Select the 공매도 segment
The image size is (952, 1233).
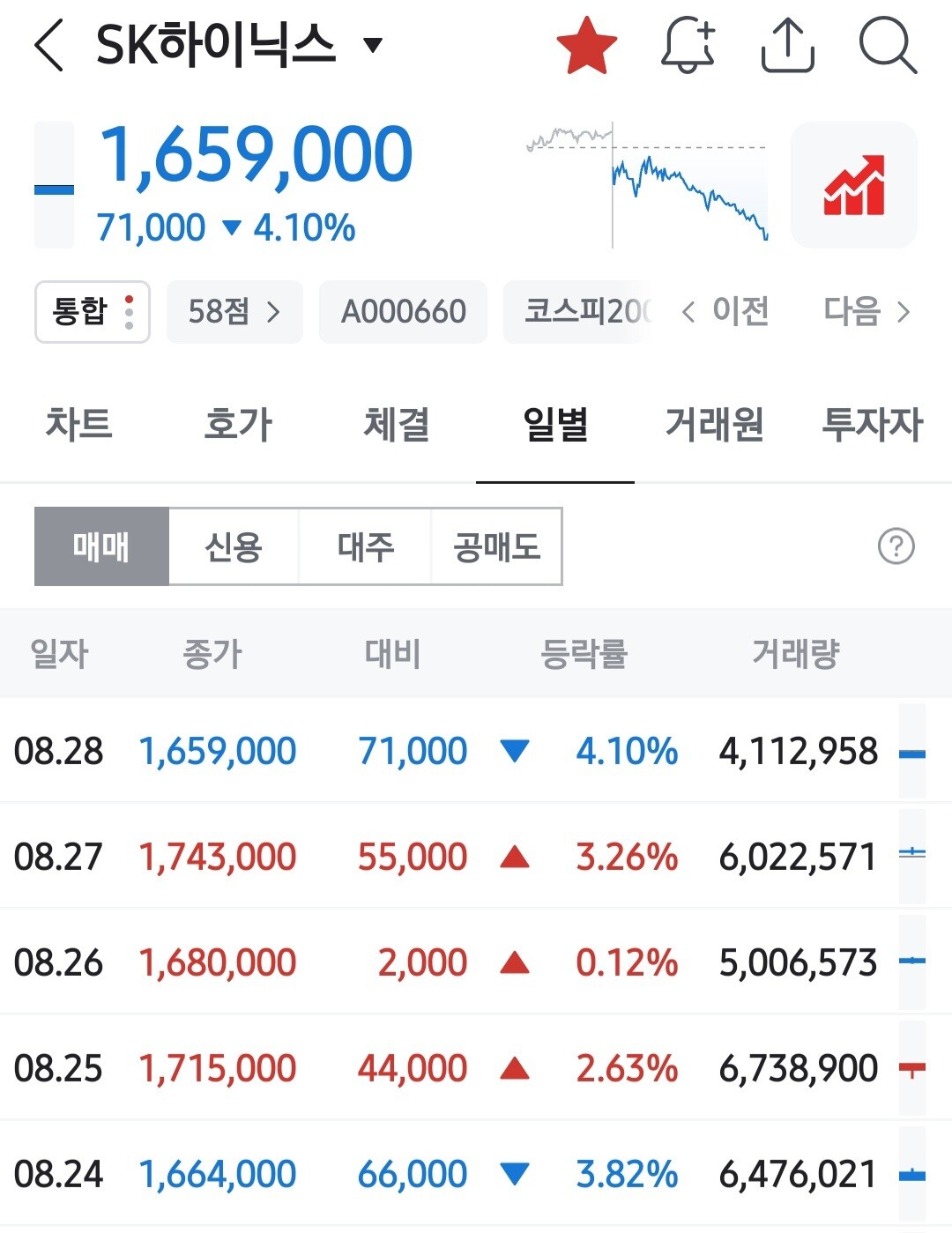click(496, 546)
